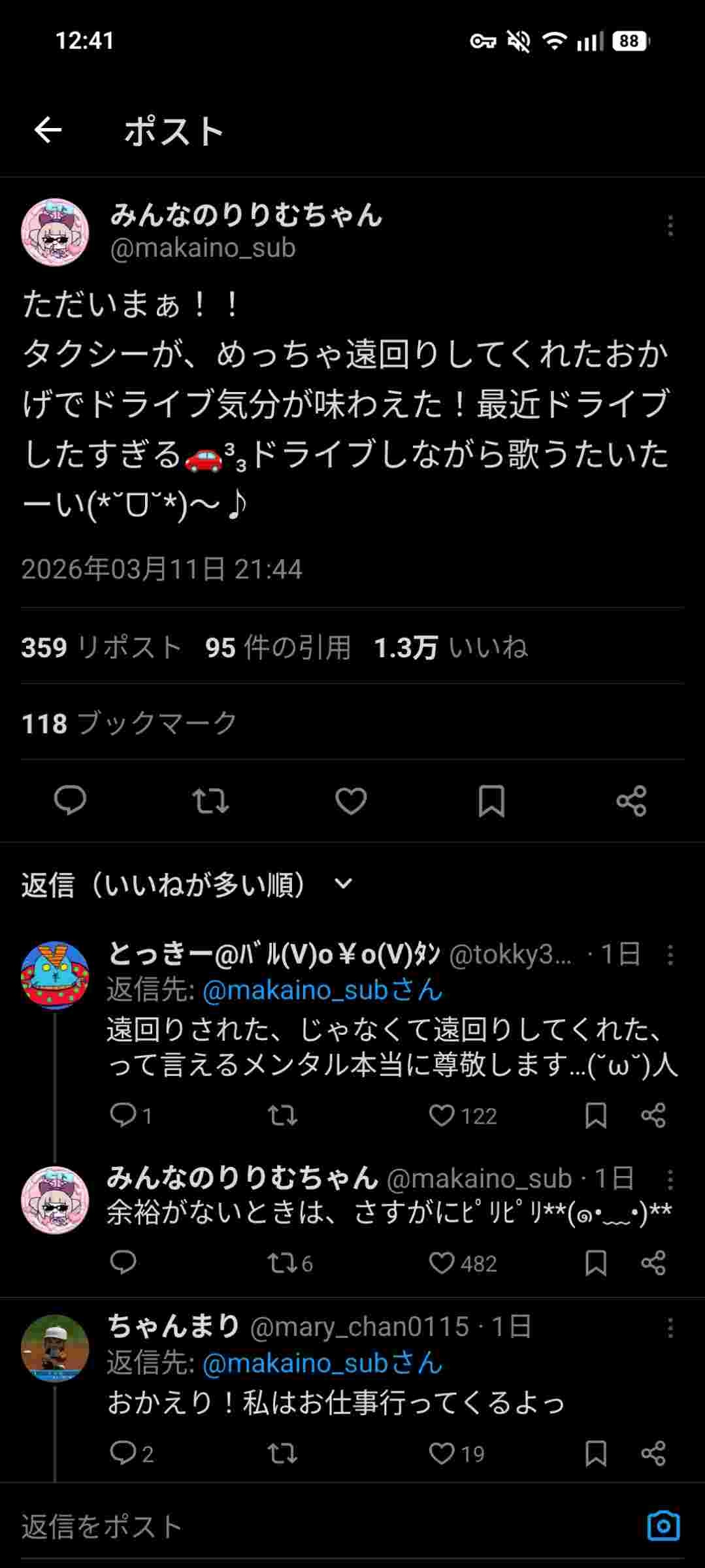View the 1.3万 likes list
Screen dimensions: 705x1568
[451, 647]
